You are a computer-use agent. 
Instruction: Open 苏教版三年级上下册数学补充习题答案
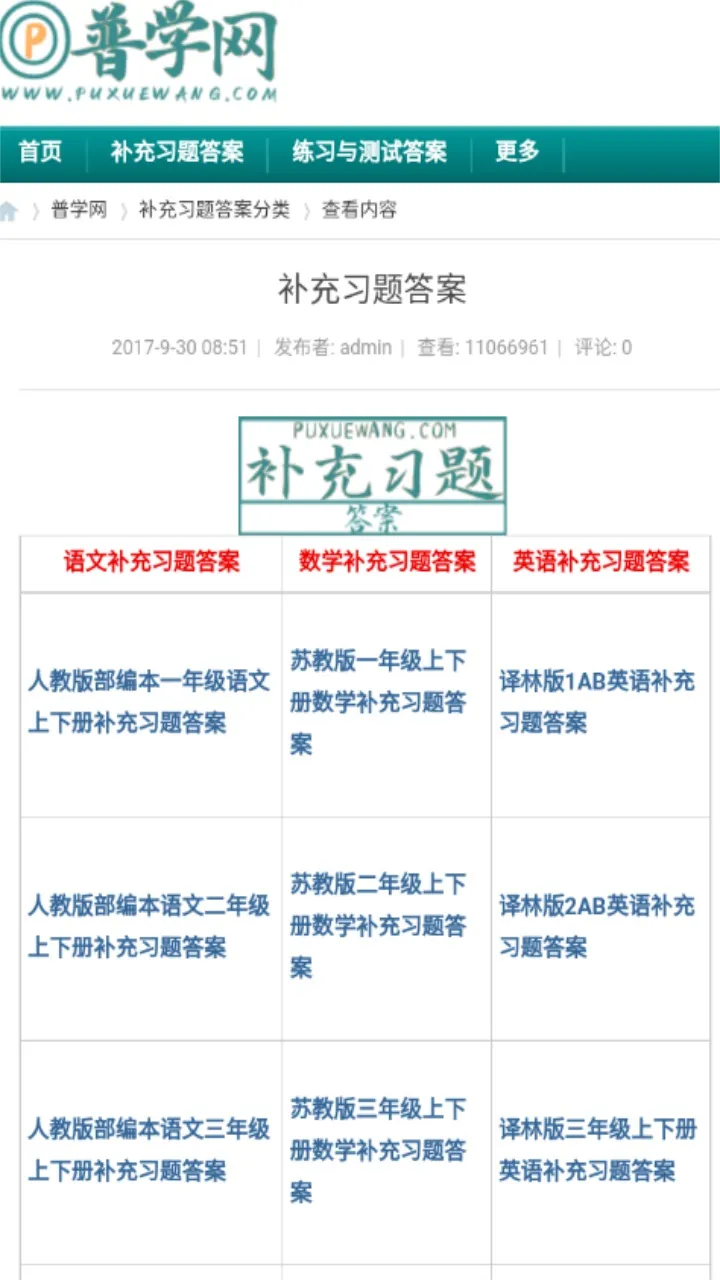pos(379,1150)
